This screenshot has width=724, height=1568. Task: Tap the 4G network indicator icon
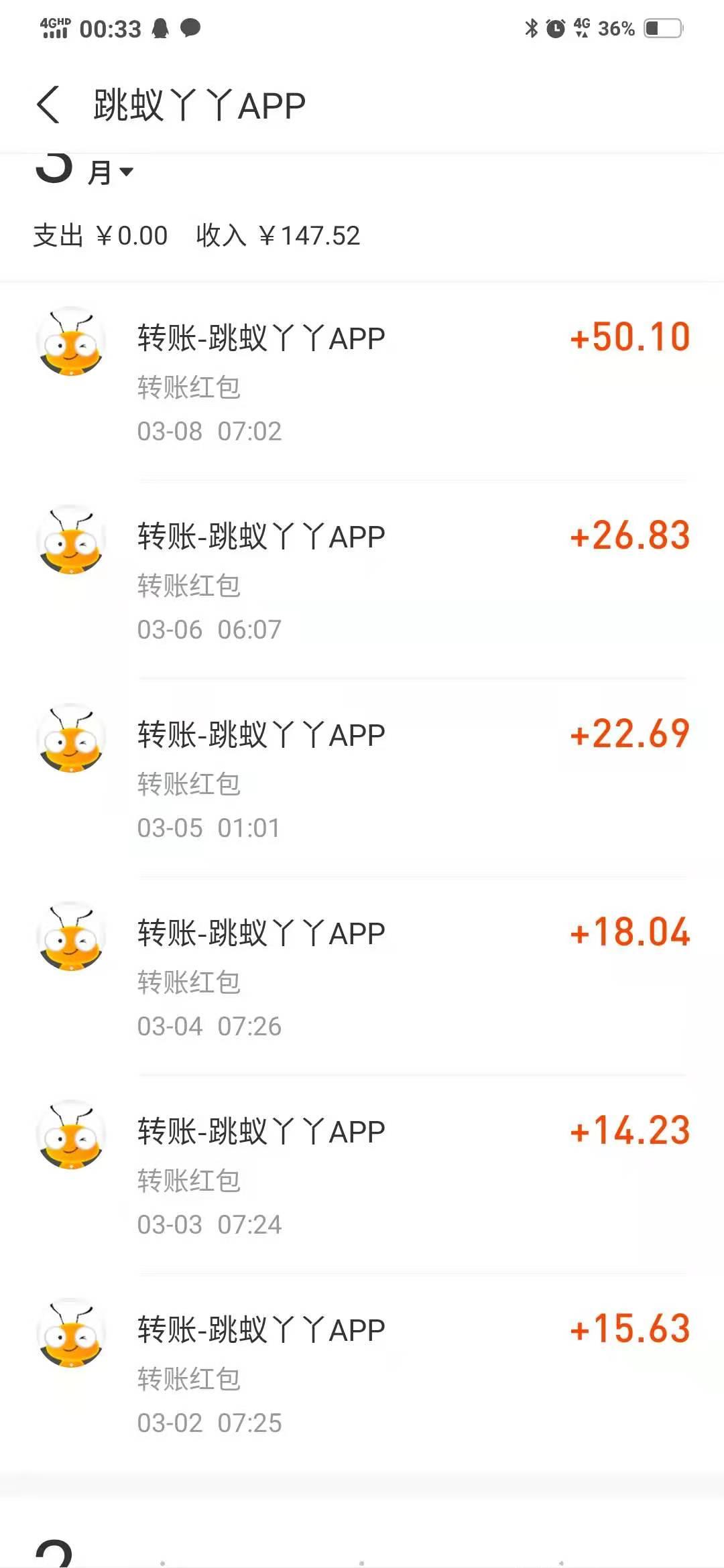(582, 27)
